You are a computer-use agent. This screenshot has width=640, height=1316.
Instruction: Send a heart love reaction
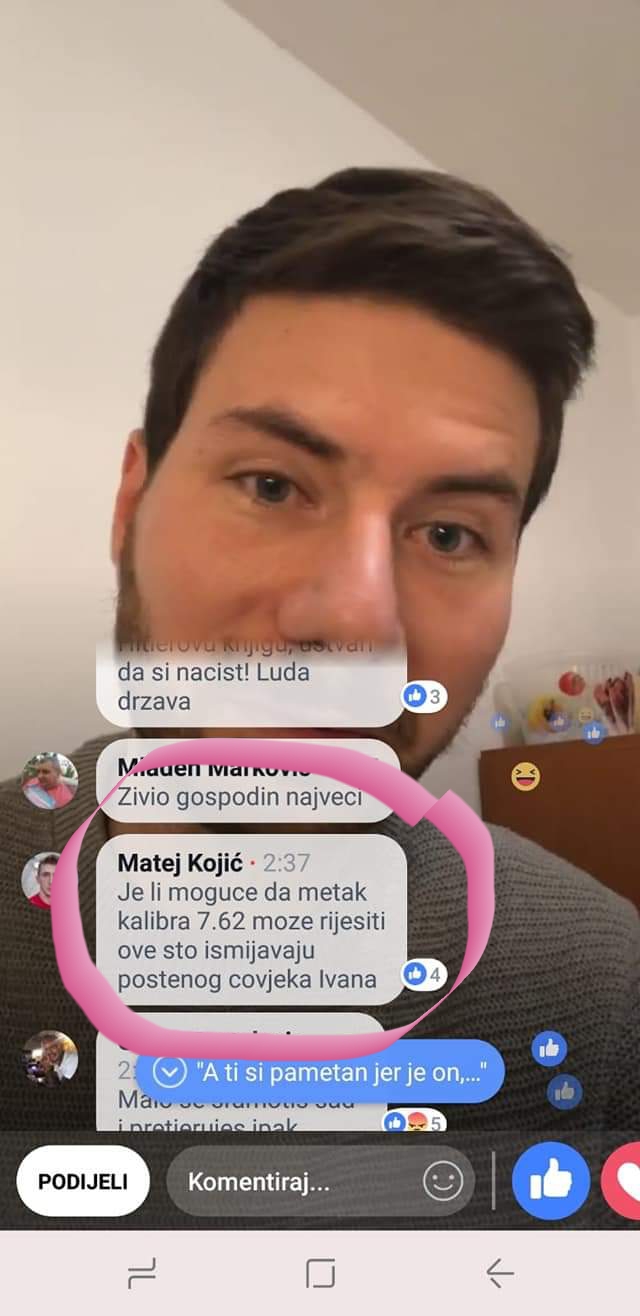coord(625,1181)
